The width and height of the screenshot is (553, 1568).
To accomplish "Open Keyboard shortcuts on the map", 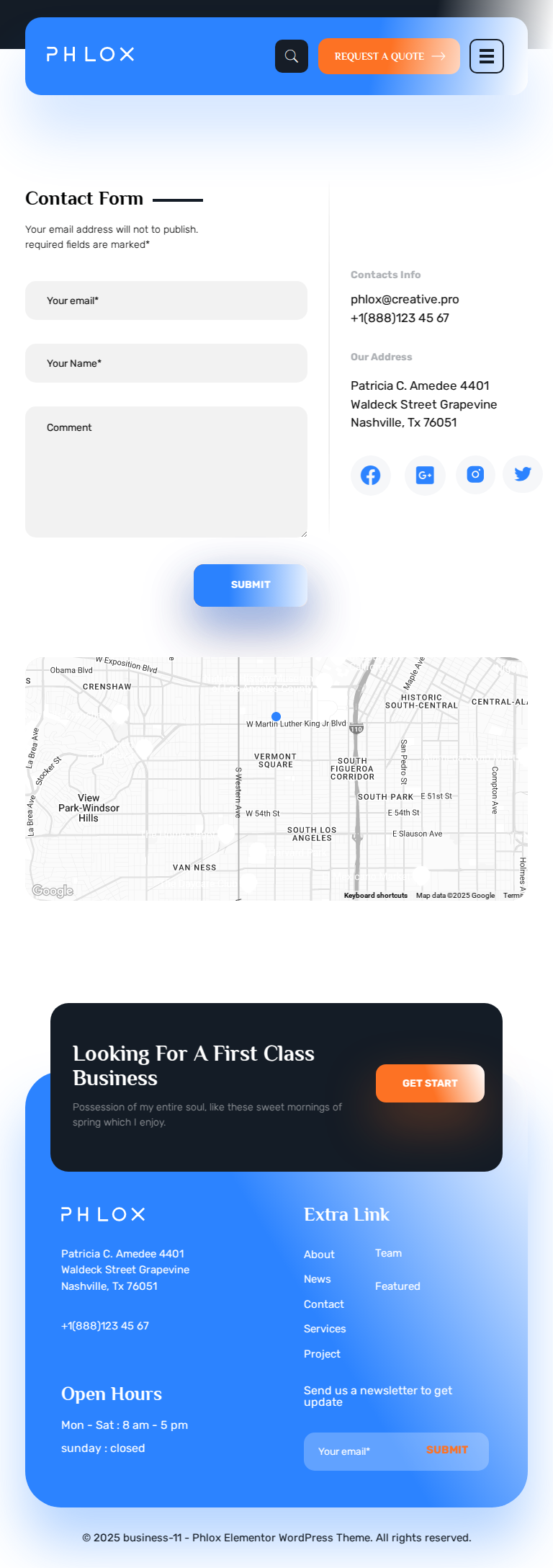I will (x=375, y=896).
